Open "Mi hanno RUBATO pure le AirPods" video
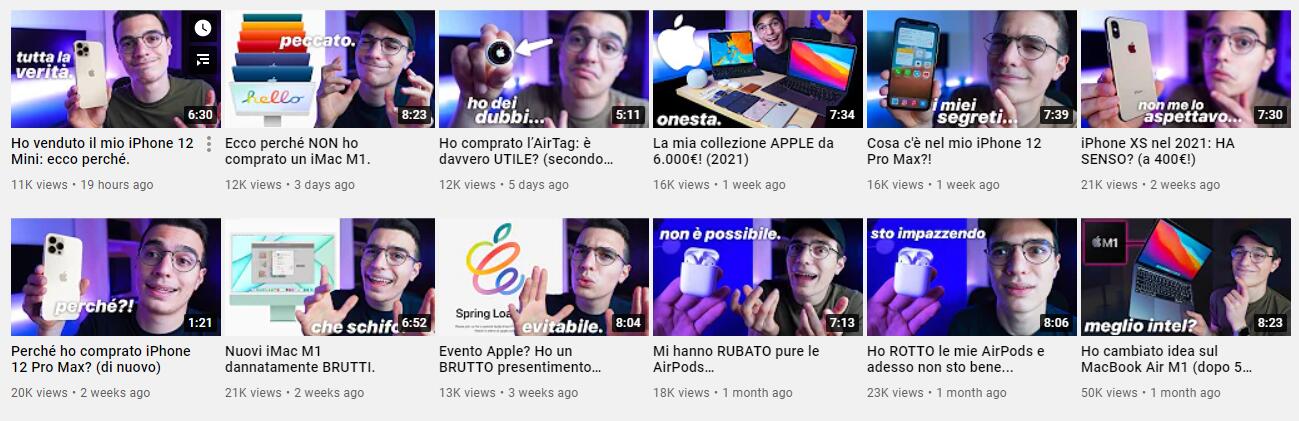This screenshot has width=1299, height=421. click(x=757, y=277)
